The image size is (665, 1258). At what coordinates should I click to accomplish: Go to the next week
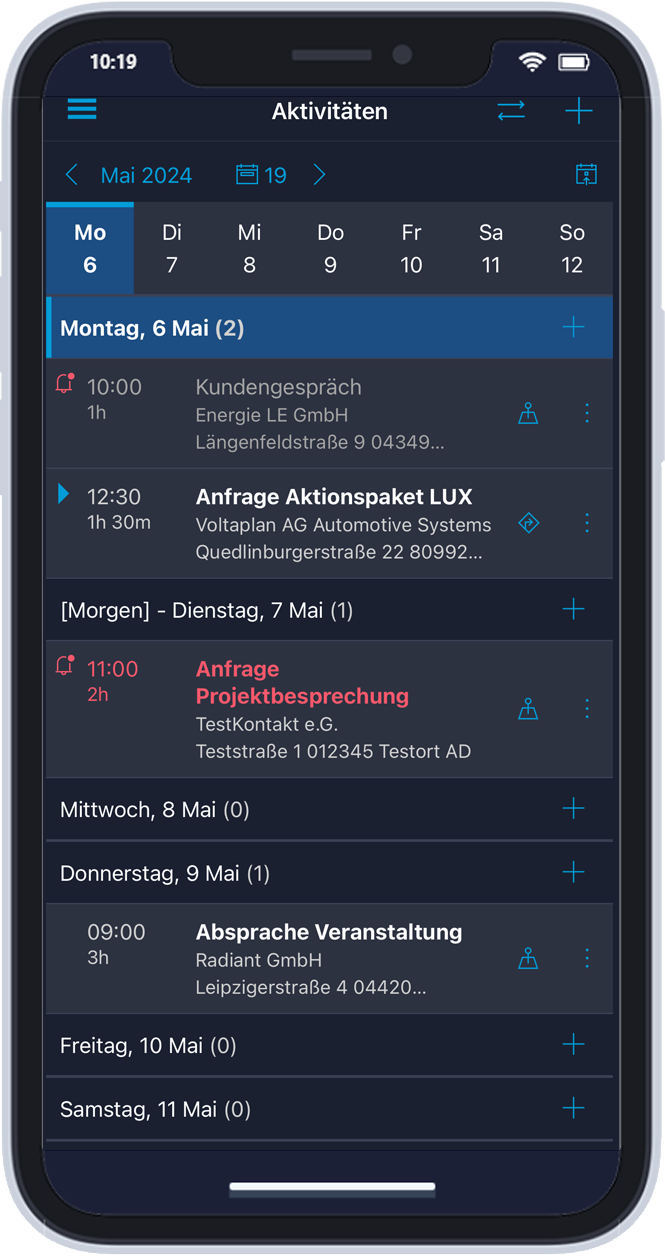pos(319,175)
